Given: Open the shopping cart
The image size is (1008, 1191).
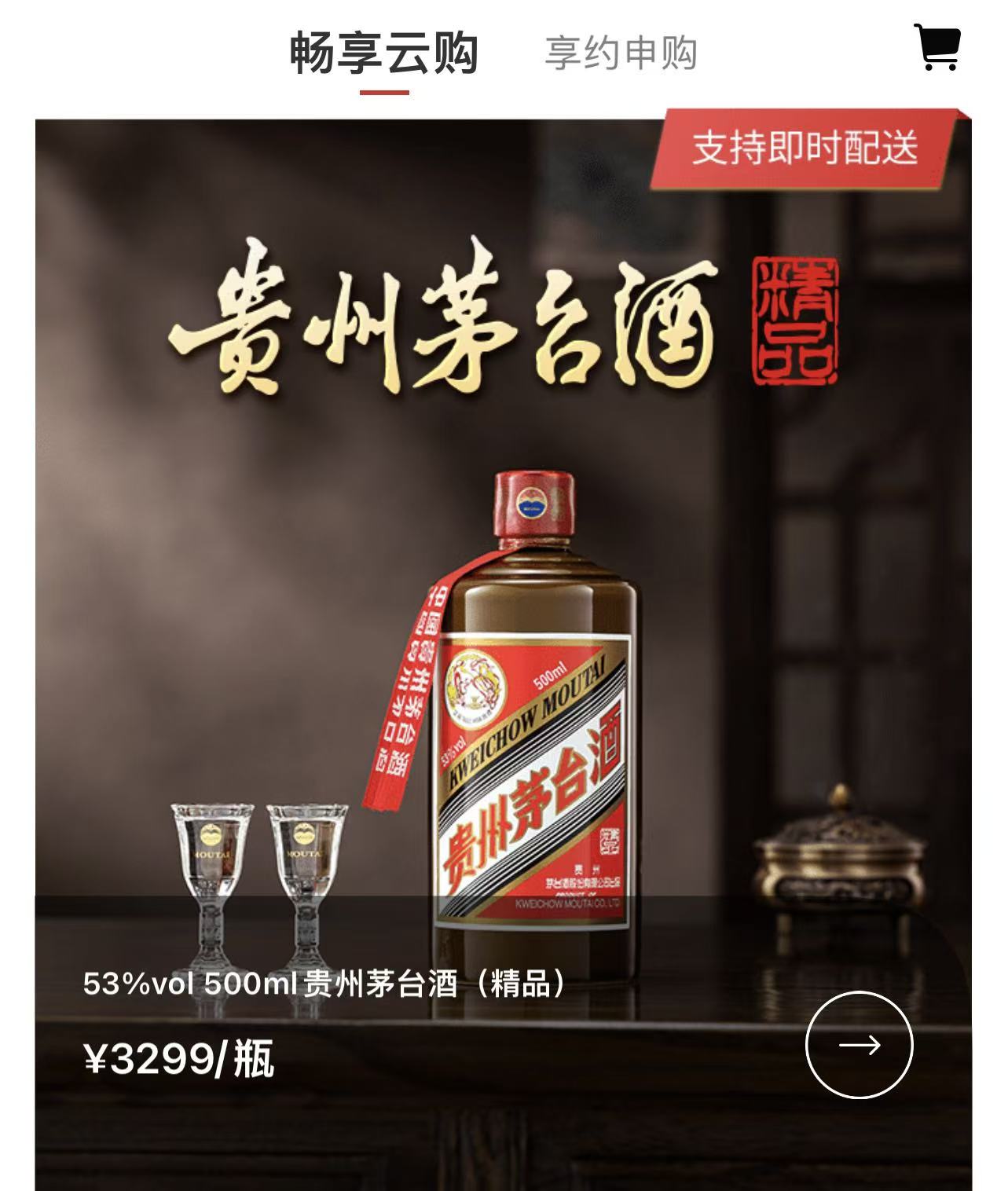Looking at the screenshot, I should pyautogui.click(x=937, y=47).
